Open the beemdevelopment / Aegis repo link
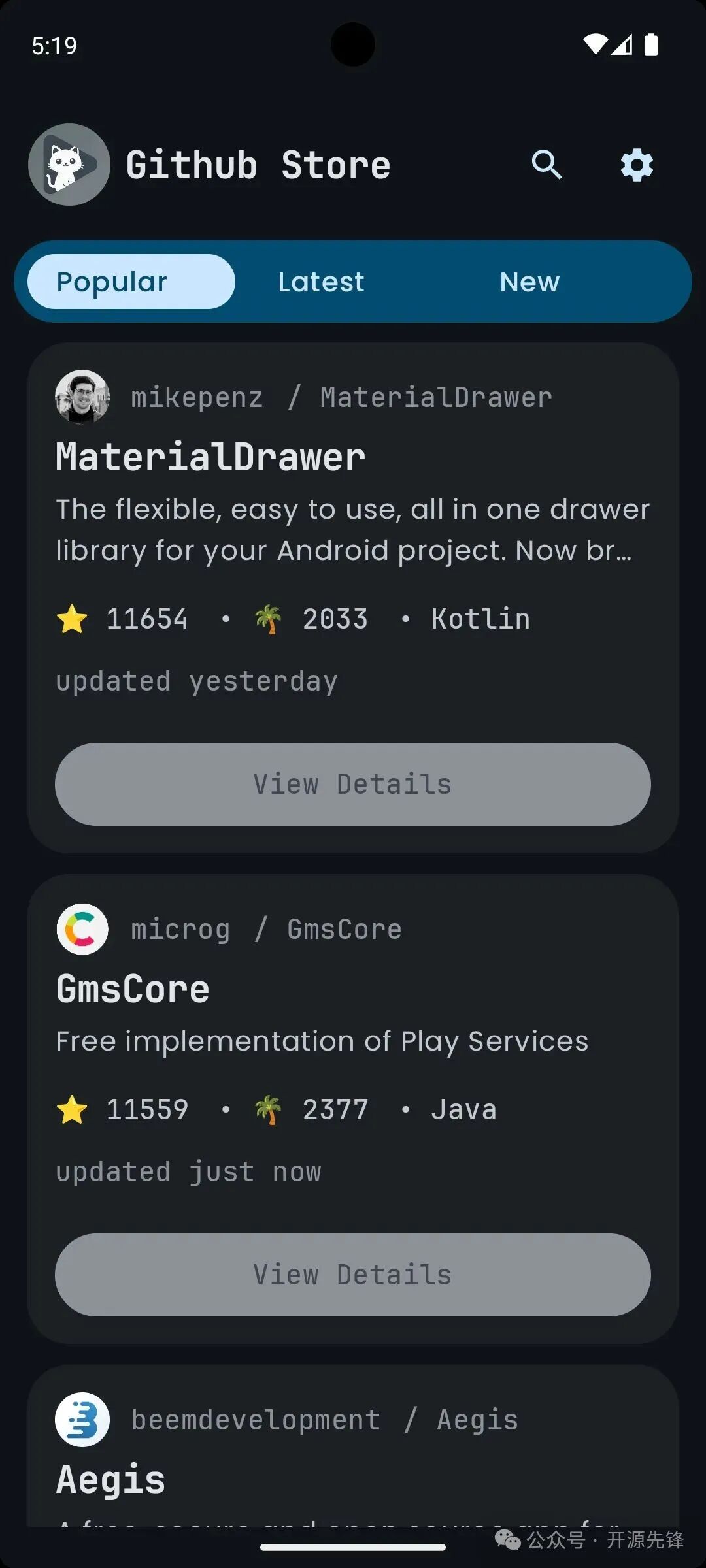 point(323,1419)
